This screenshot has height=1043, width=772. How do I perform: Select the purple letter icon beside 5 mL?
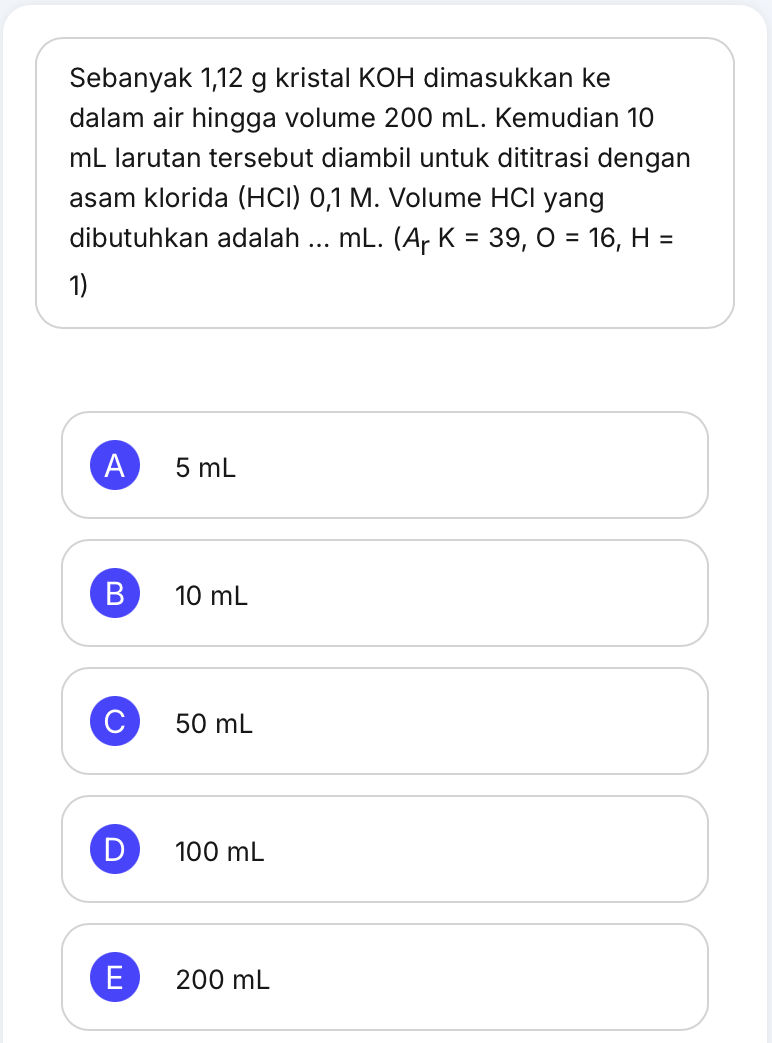coord(114,465)
